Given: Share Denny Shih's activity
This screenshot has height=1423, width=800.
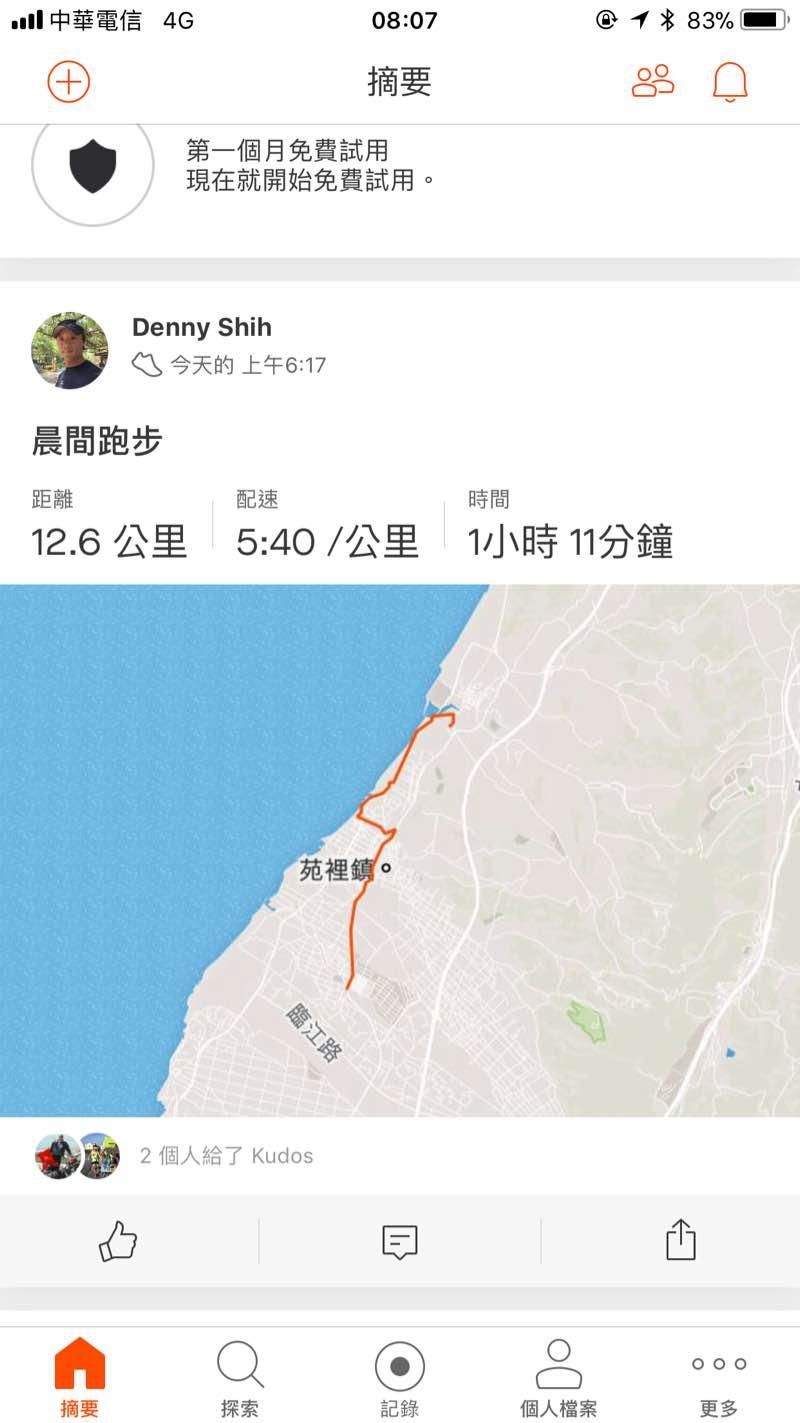Looking at the screenshot, I should pyautogui.click(x=680, y=1241).
